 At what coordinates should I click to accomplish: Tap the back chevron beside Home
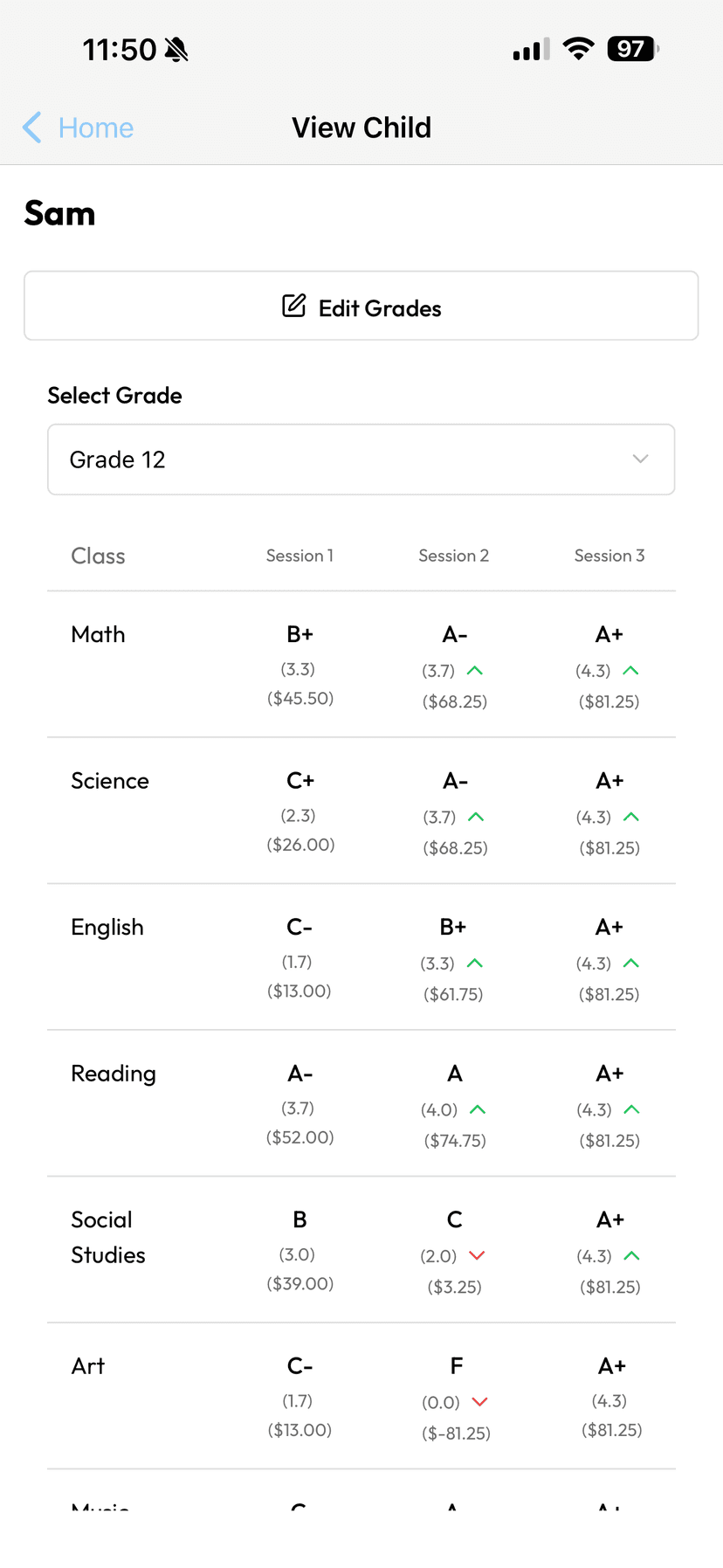[31, 128]
